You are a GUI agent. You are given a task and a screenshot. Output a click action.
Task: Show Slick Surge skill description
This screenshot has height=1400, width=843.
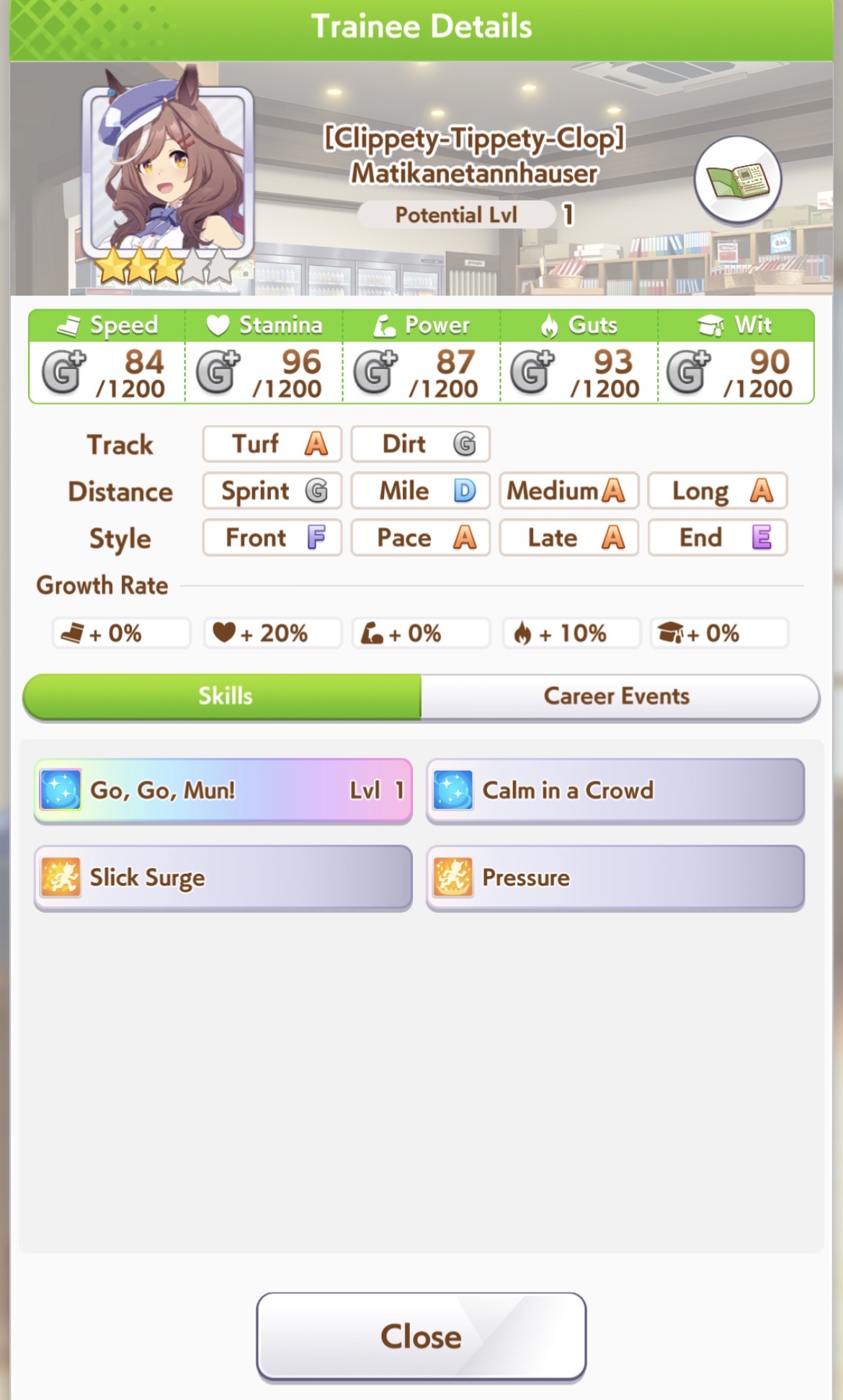[223, 878]
